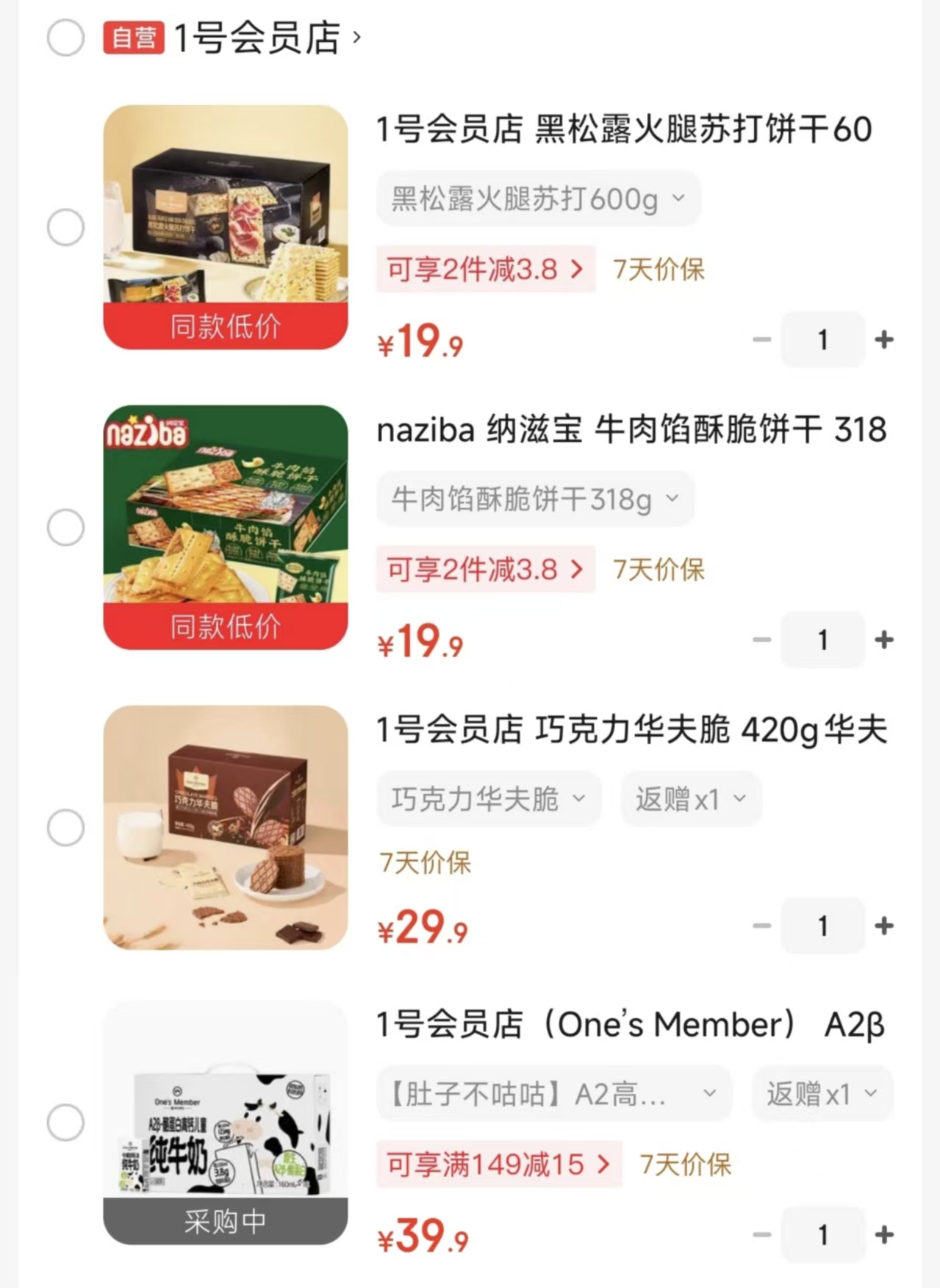Open the 巧克力华夫脆 product image
Image resolution: width=940 pixels, height=1288 pixels.
coord(225,827)
